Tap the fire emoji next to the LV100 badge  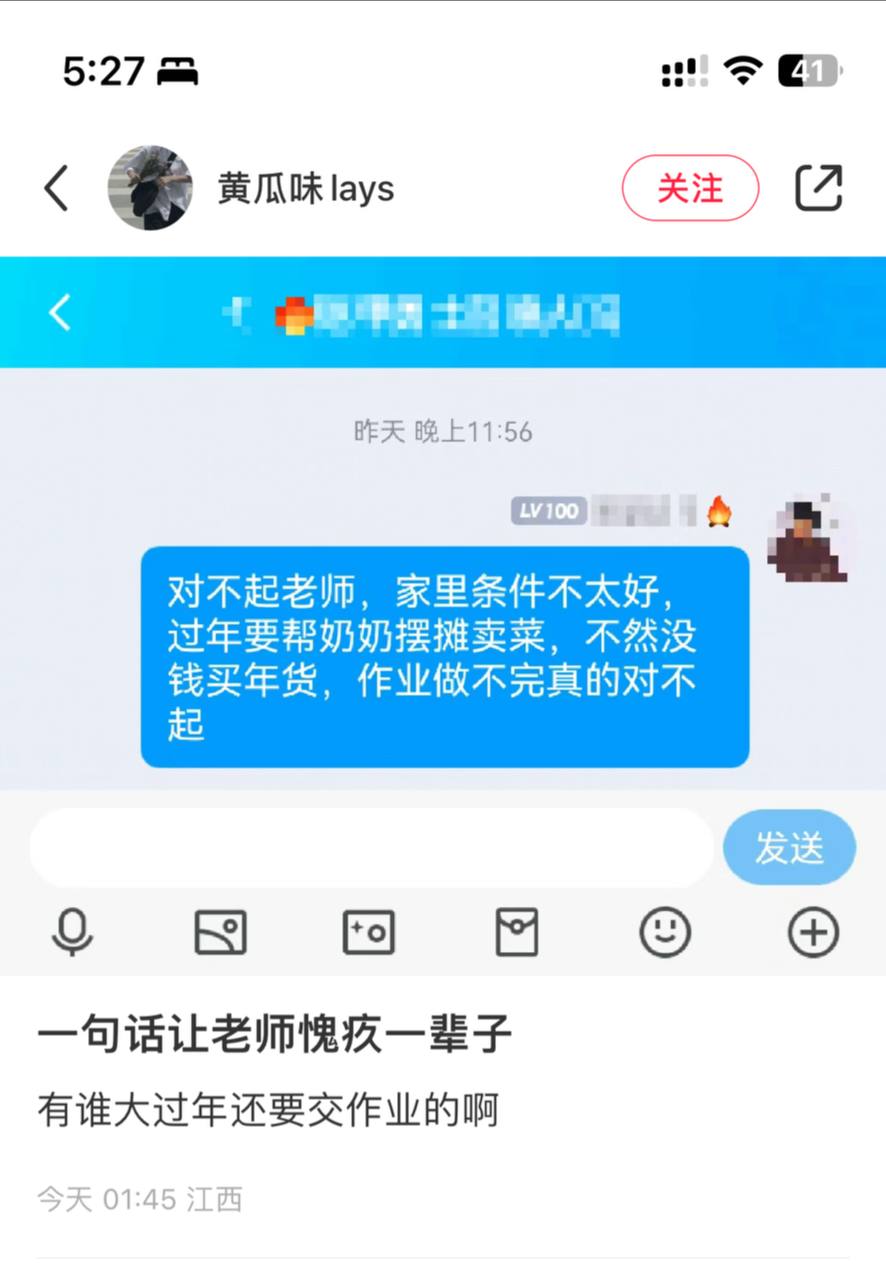(717, 511)
